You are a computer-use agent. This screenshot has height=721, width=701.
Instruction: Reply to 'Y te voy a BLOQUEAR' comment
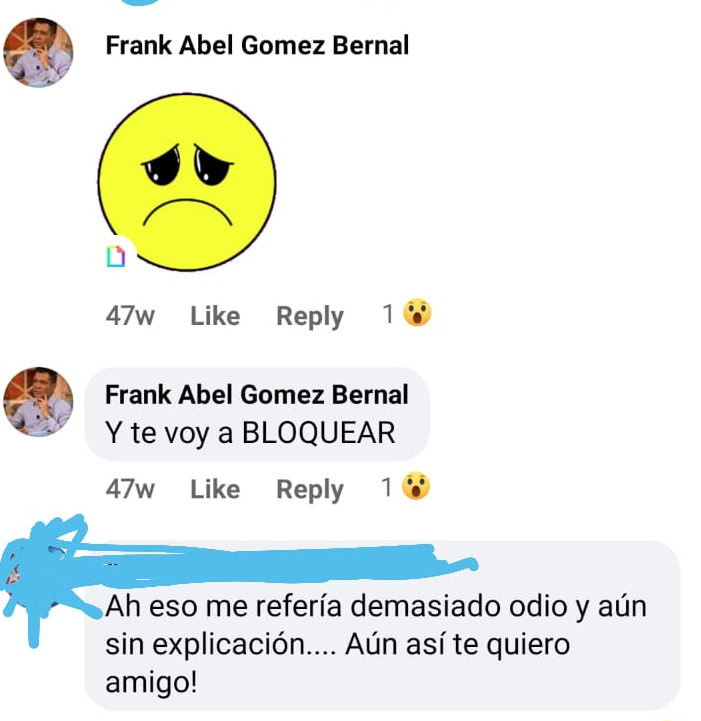(309, 489)
